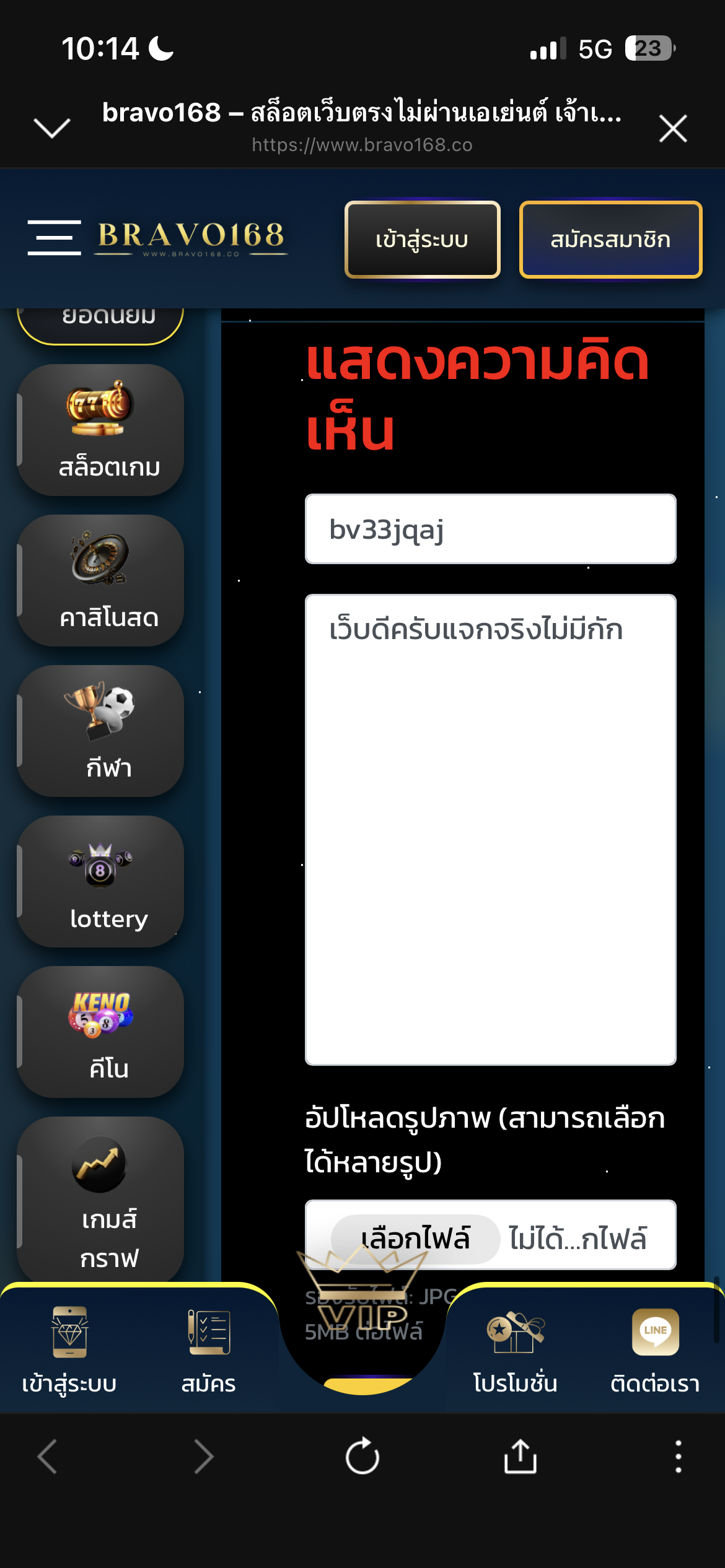Open the สล็อตเกม category

100,430
